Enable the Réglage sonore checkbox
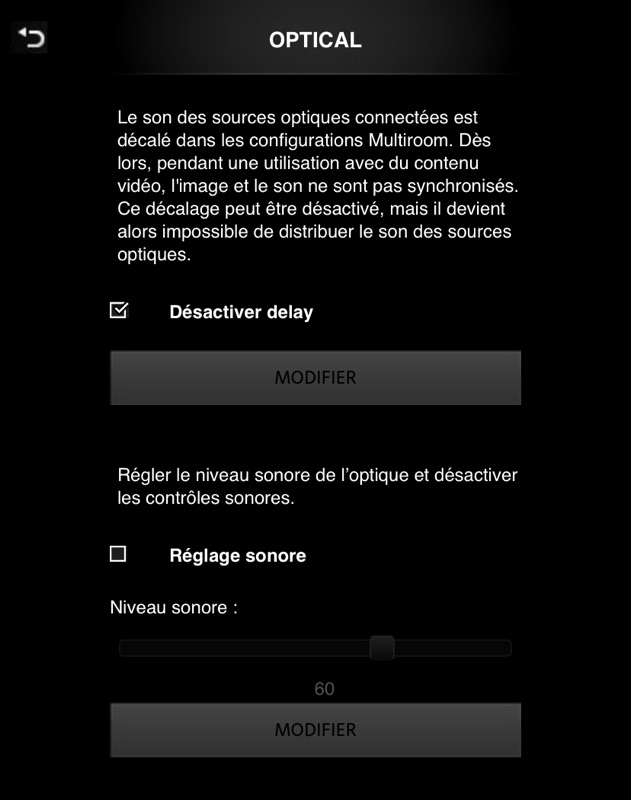631x800 pixels. coord(118,554)
